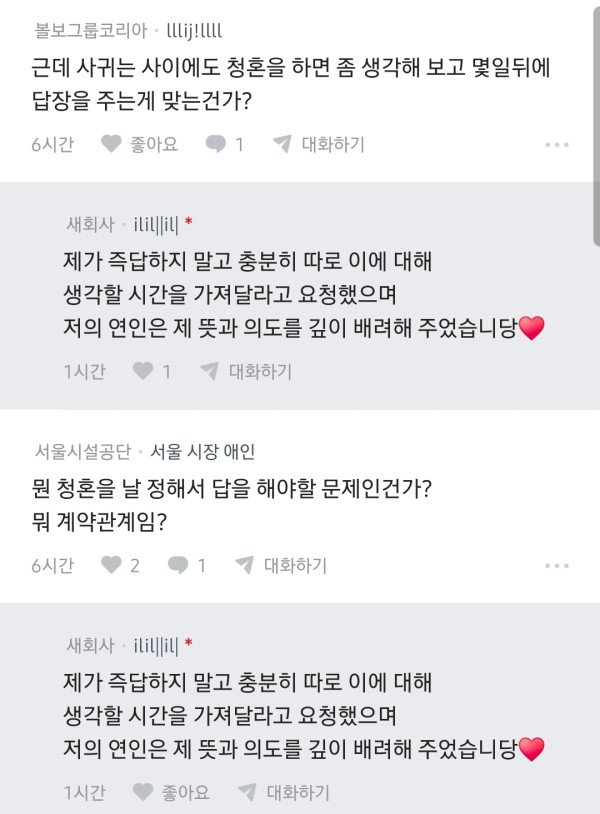Screen dimensions: 600x814
Task: Like the first 새회사 reply
Action: tap(152, 371)
